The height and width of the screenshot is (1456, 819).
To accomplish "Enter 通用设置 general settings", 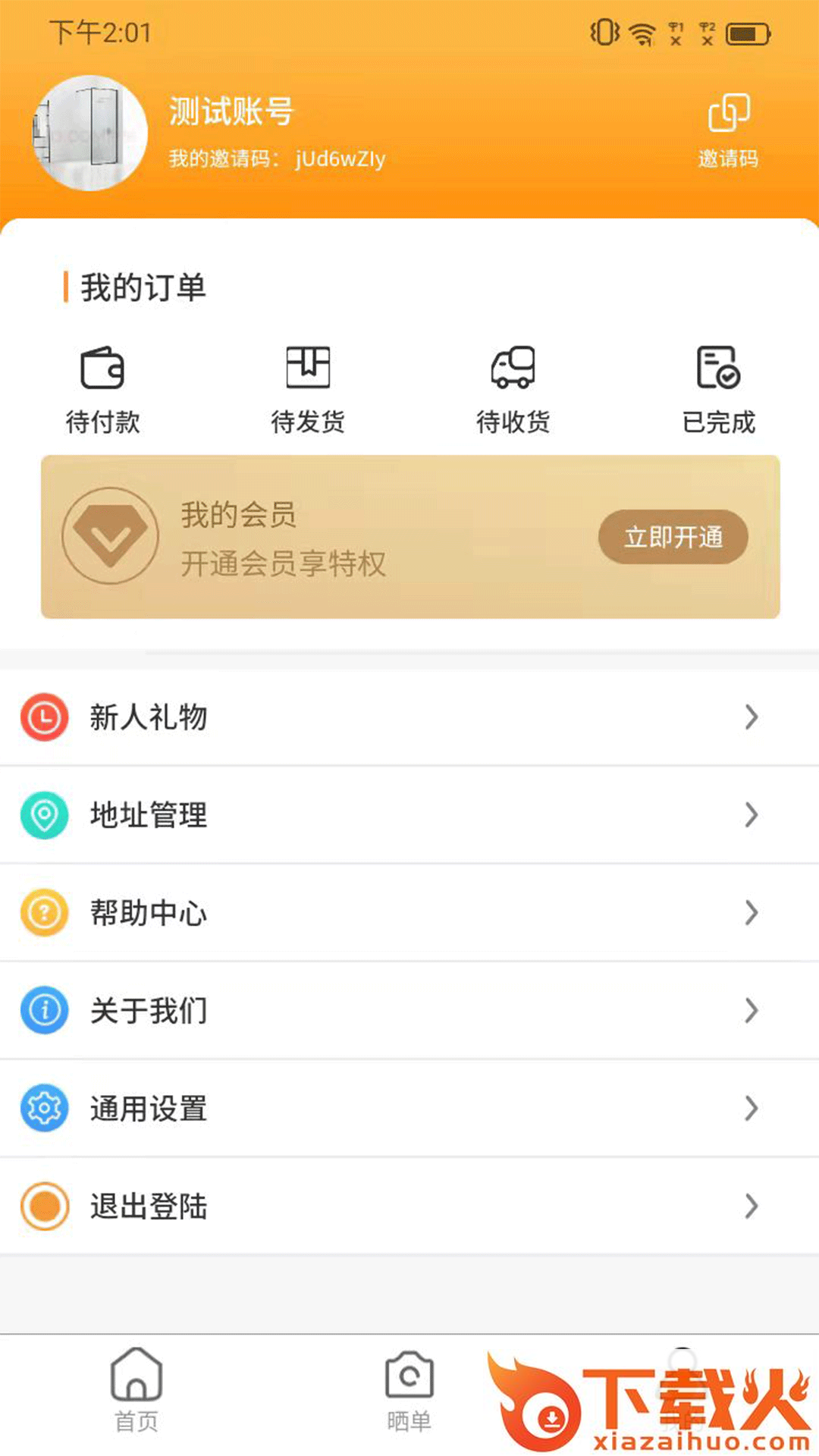I will click(409, 1108).
